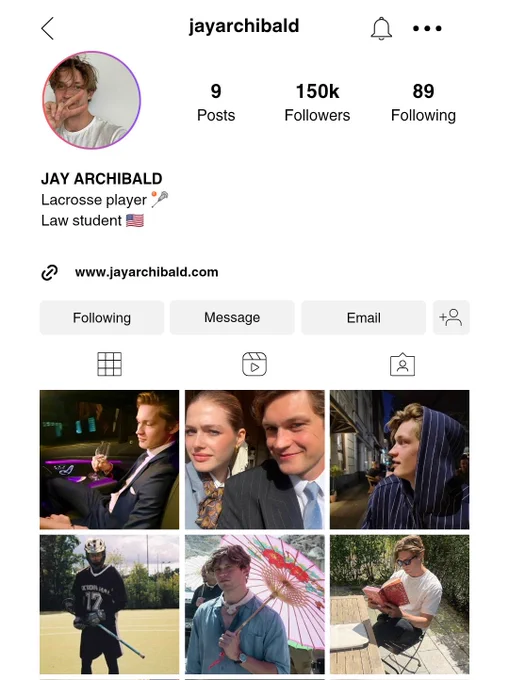Go back using the top-left arrow
The image size is (509, 680).
point(48,29)
